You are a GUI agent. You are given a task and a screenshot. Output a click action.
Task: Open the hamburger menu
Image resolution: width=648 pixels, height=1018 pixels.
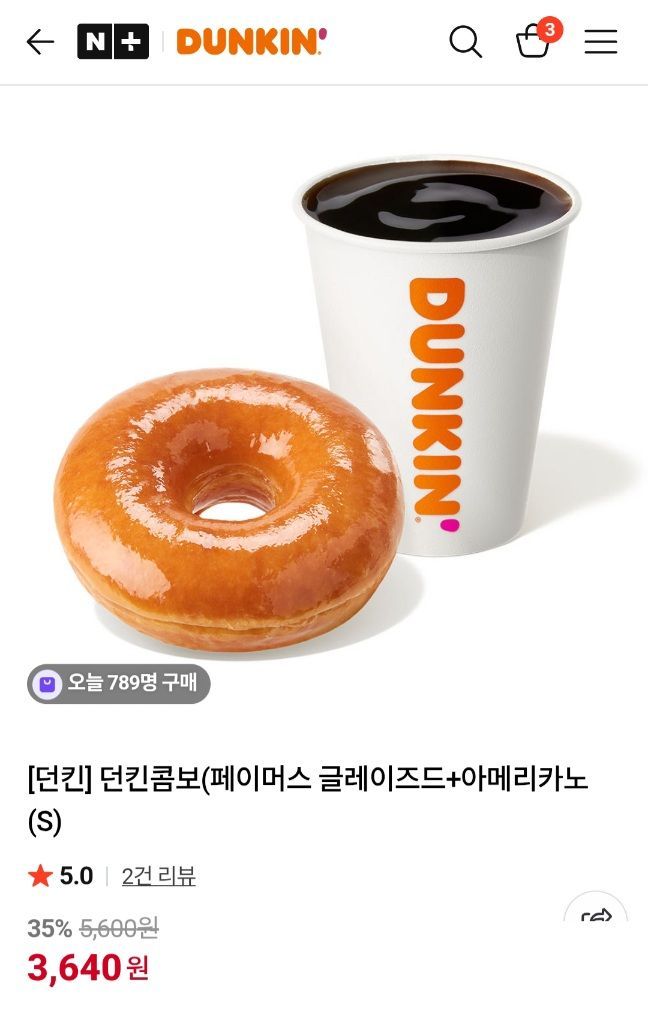click(601, 42)
